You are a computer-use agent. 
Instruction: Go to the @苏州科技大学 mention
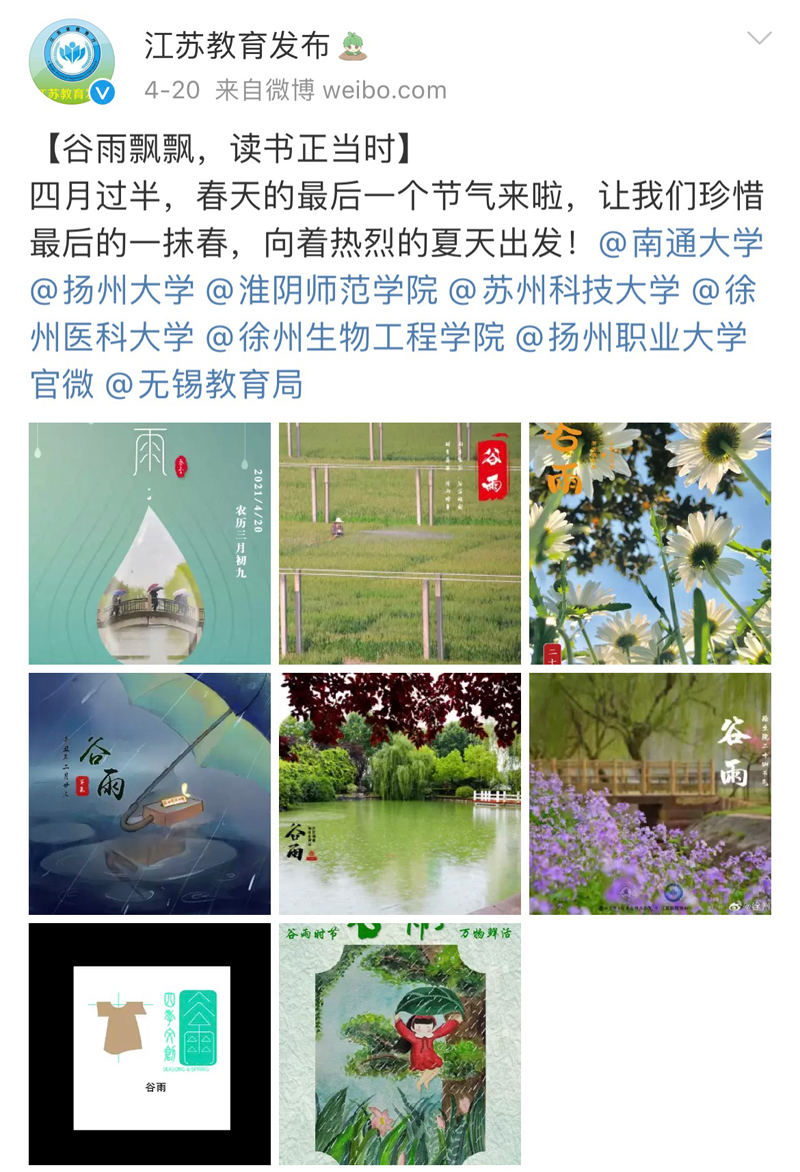click(x=564, y=290)
